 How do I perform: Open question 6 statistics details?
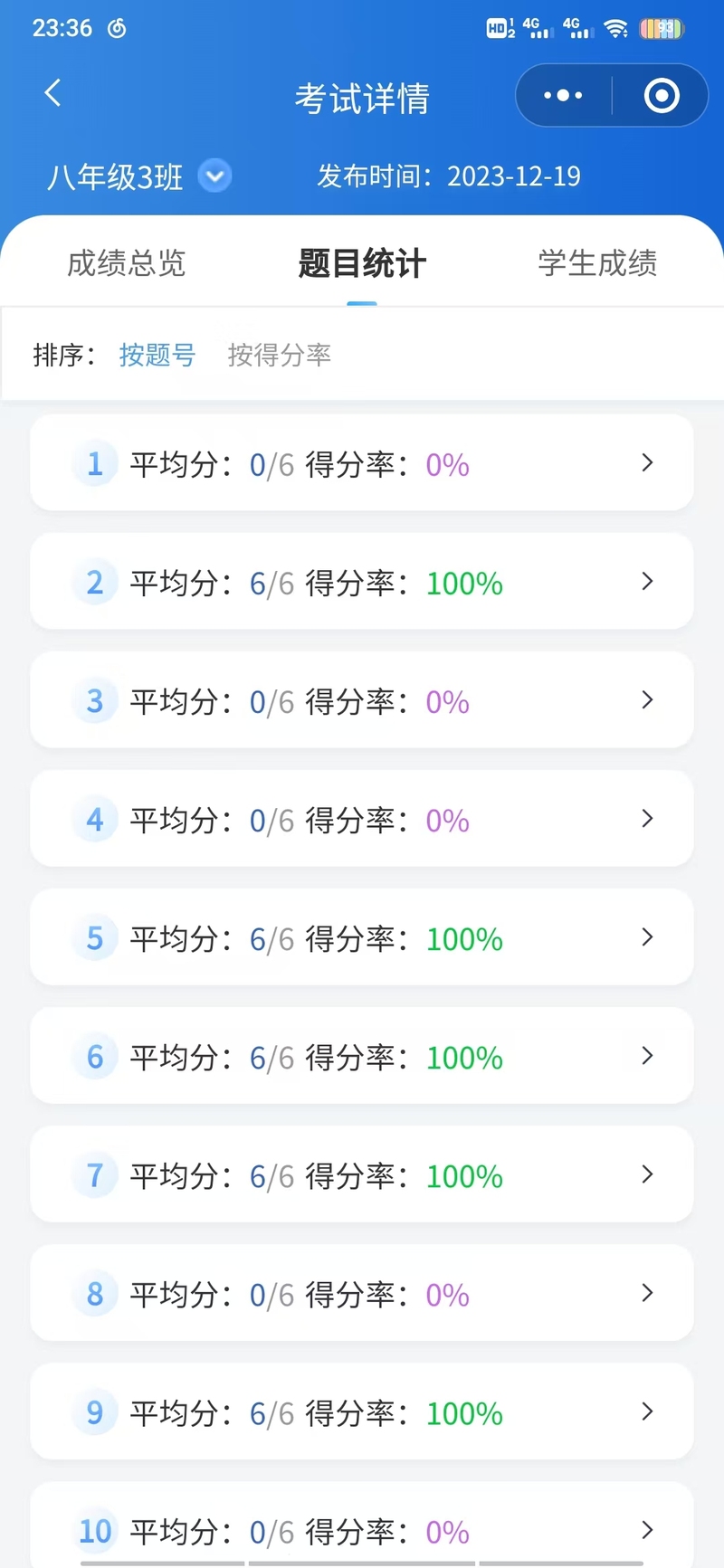pyautogui.click(x=362, y=1056)
